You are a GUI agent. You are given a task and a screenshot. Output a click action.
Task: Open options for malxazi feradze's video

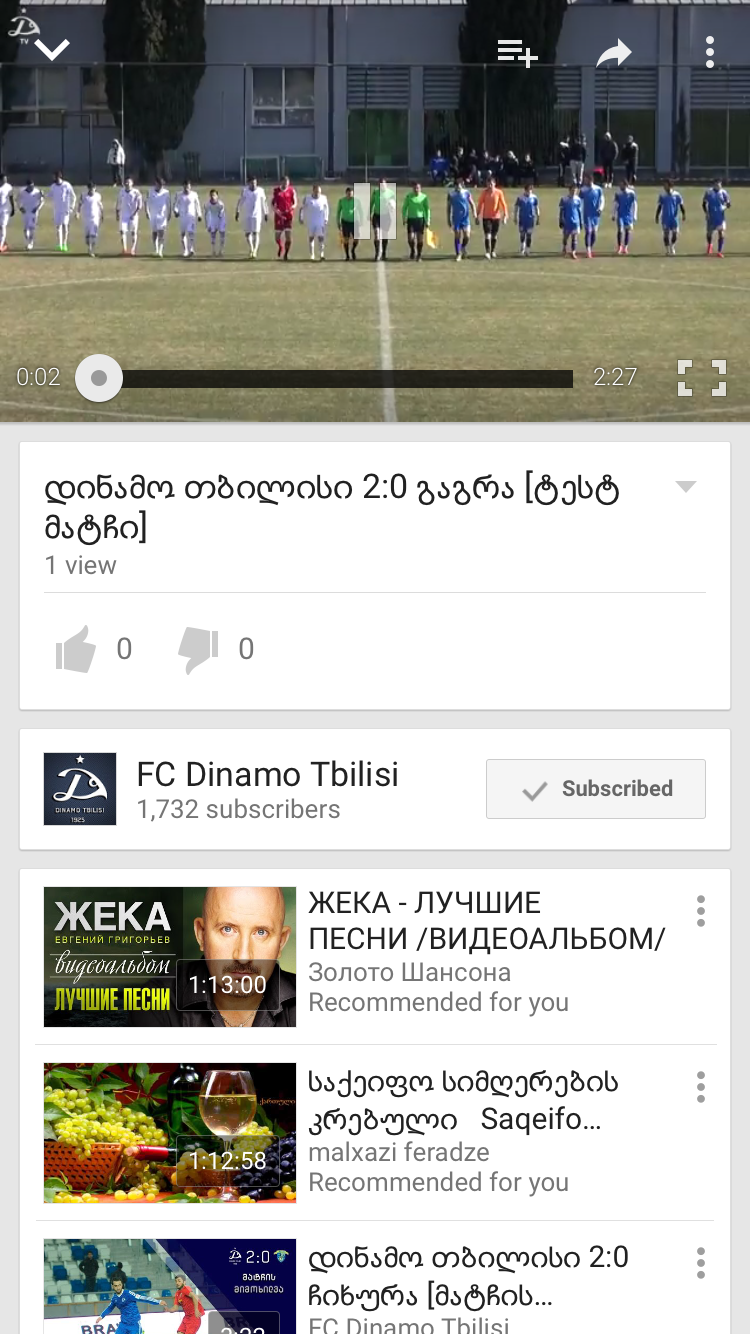point(700,1087)
